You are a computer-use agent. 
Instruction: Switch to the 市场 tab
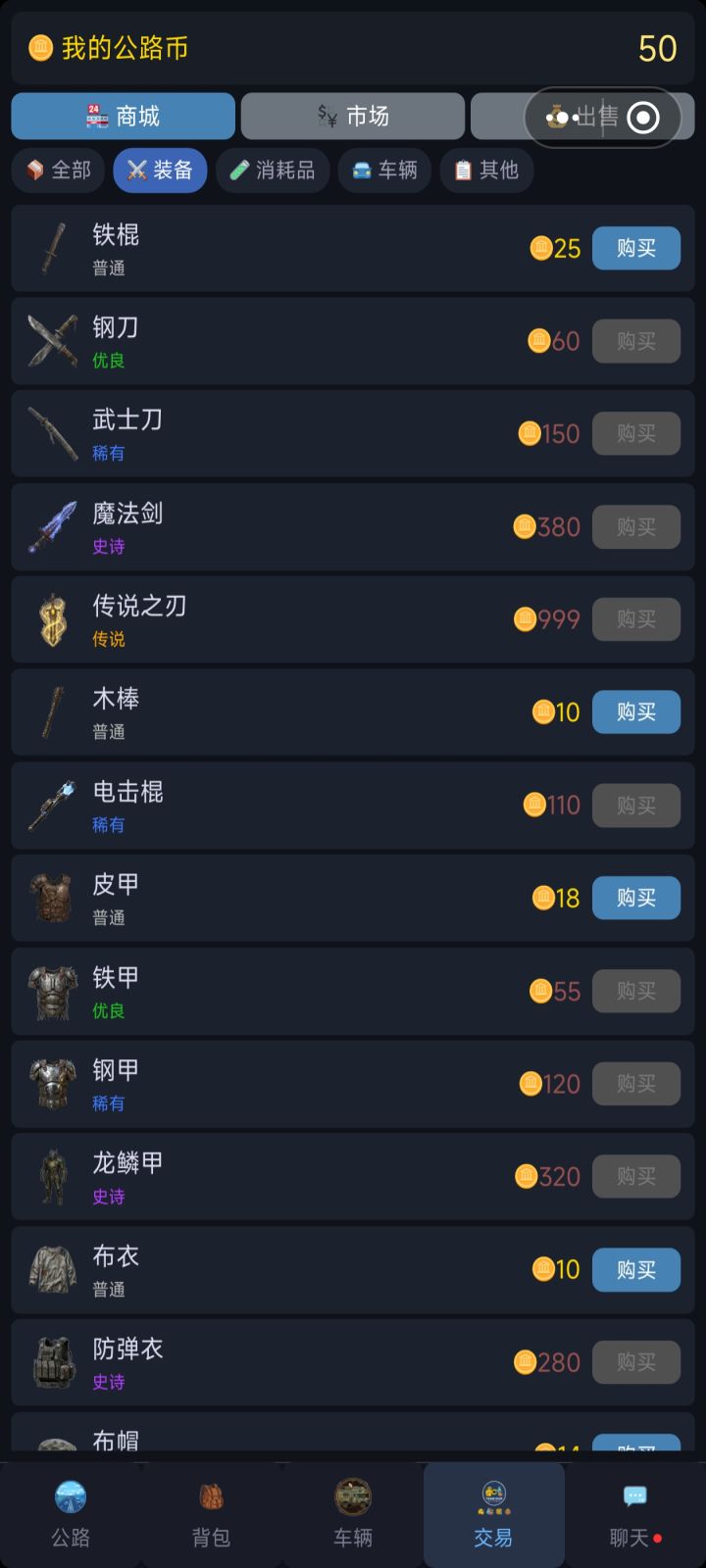(353, 116)
